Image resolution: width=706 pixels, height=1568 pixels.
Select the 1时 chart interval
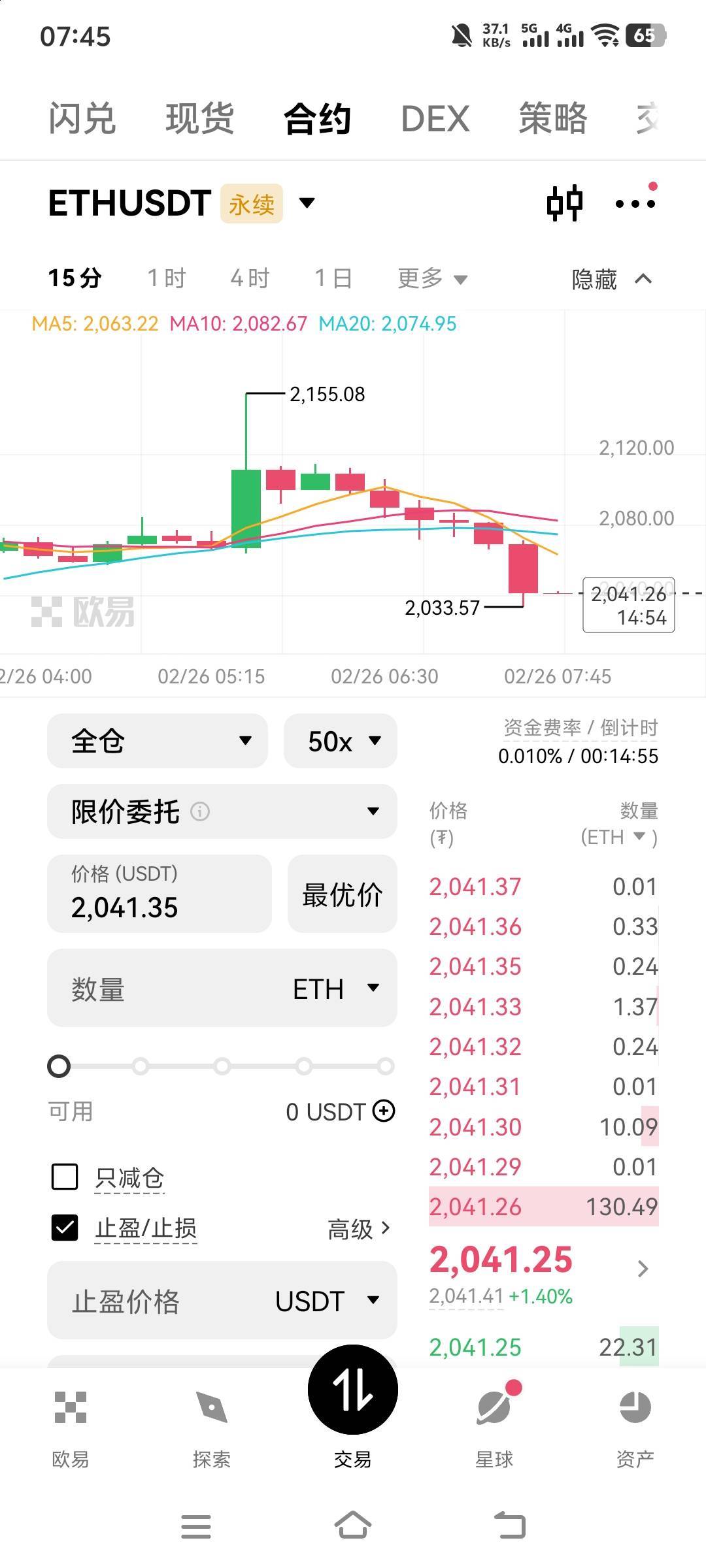(167, 278)
